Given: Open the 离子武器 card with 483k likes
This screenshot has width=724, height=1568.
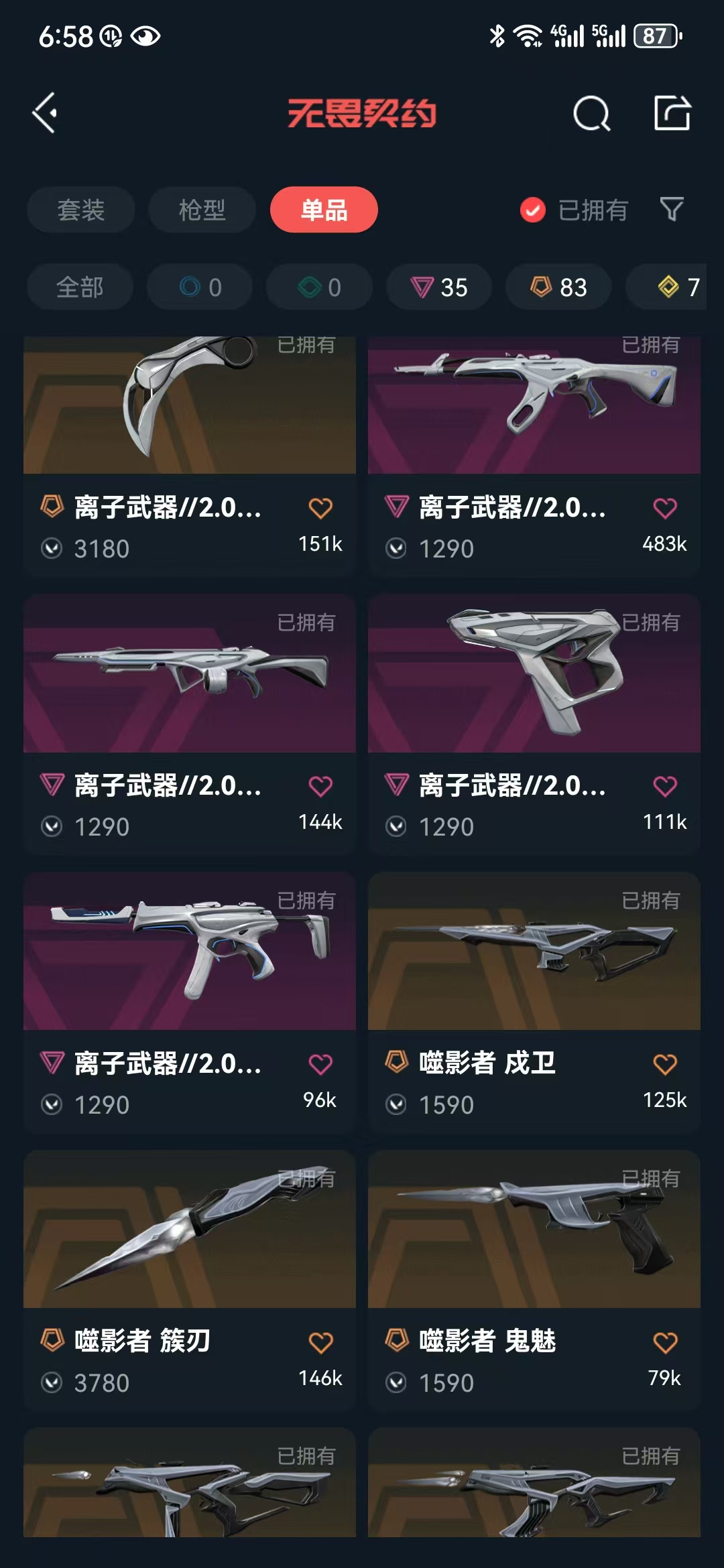Looking at the screenshot, I should 534,457.
